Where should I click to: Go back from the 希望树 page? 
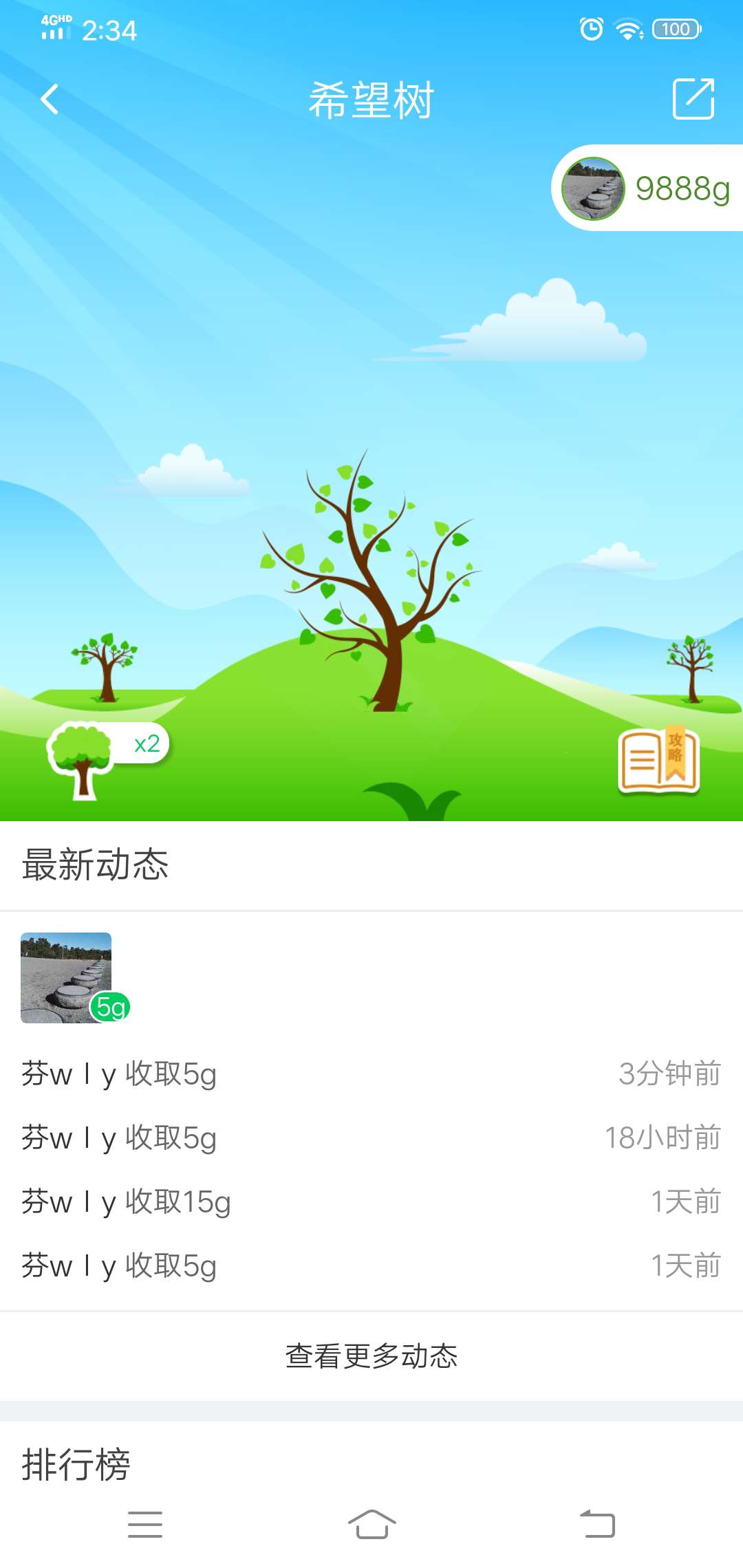(x=50, y=100)
